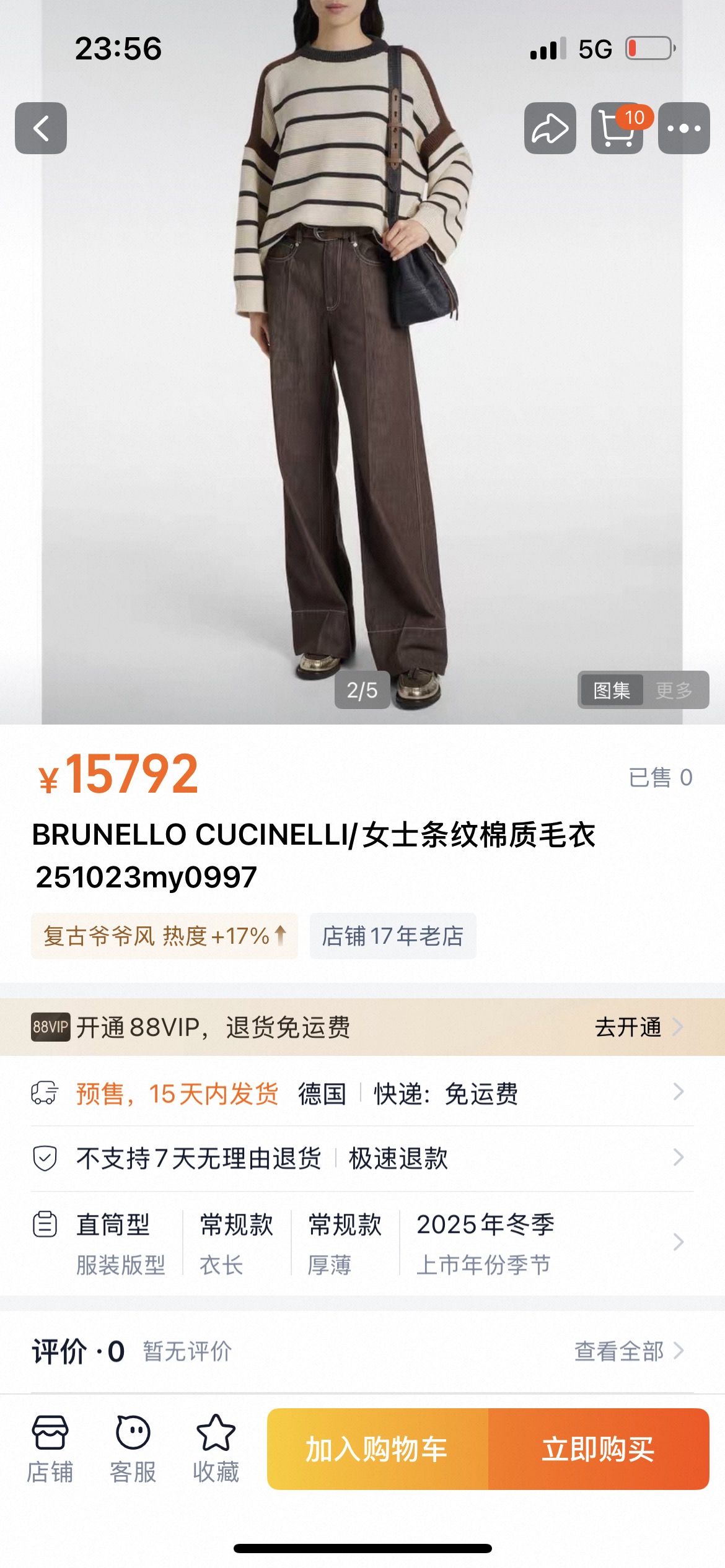The image size is (725, 1568).
Task: Switch to the 图集 gallery tab
Action: point(611,690)
